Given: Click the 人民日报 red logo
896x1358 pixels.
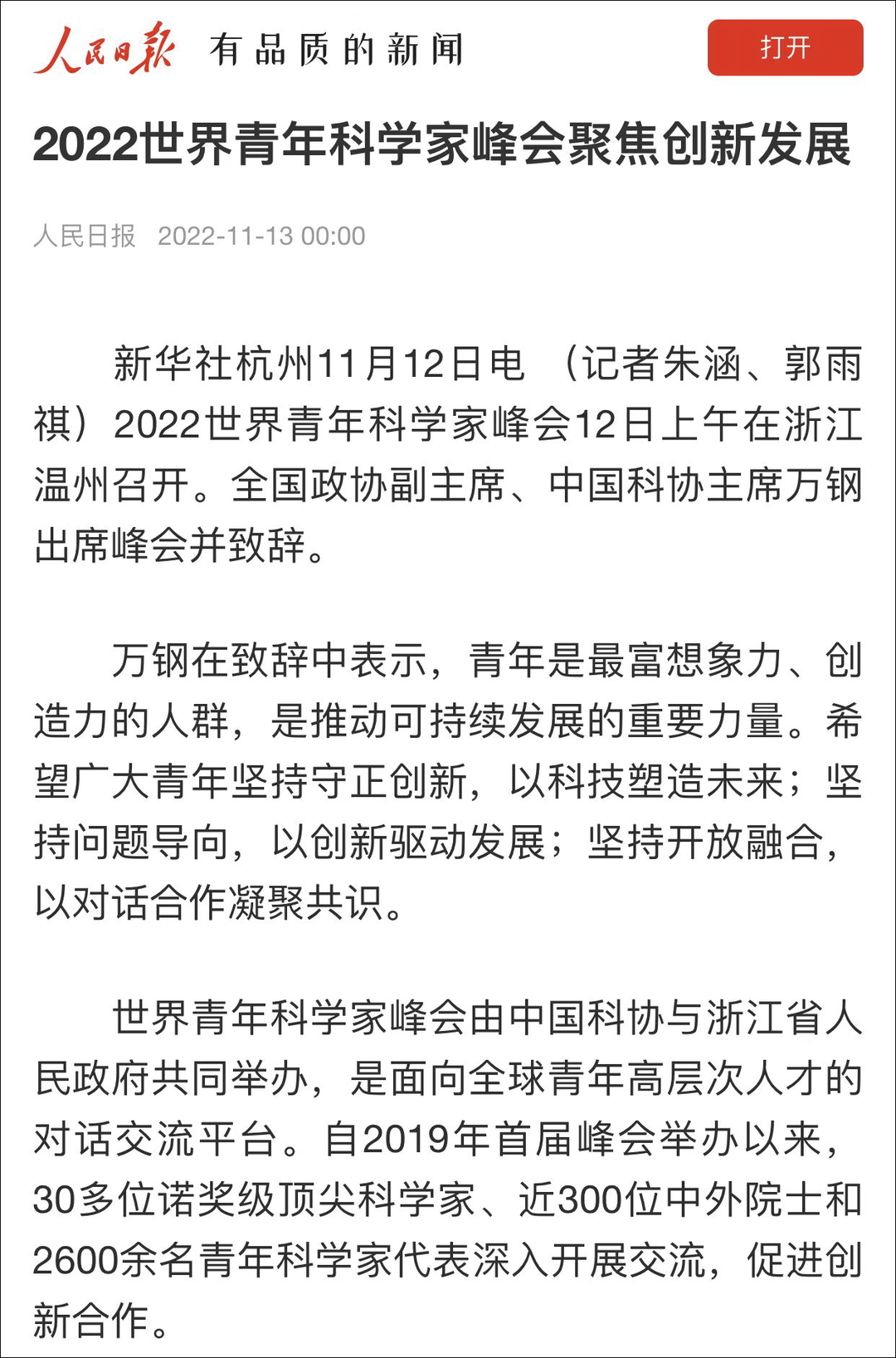Looking at the screenshot, I should 104,48.
